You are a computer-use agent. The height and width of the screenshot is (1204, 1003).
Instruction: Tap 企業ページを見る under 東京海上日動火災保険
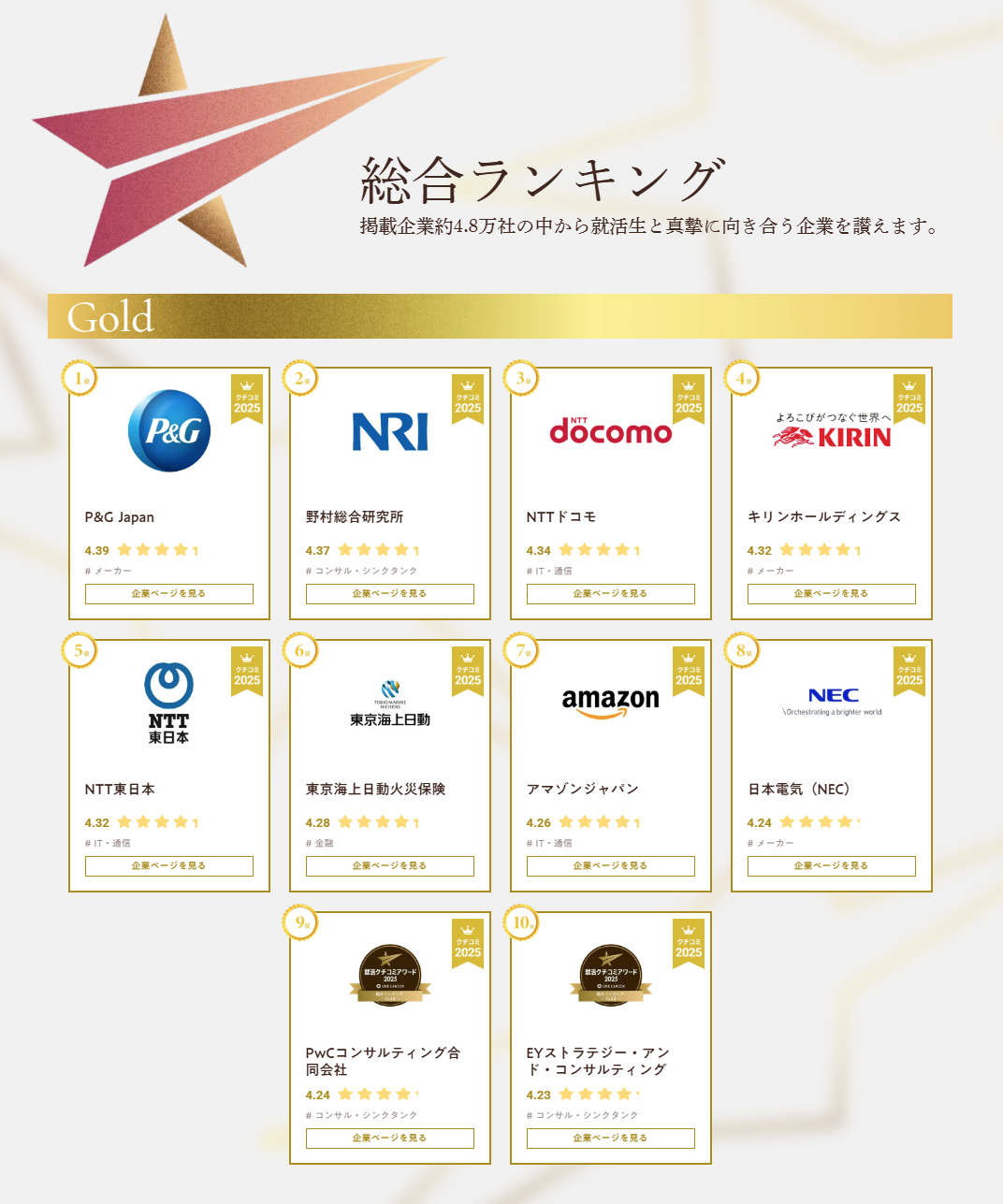click(x=390, y=866)
